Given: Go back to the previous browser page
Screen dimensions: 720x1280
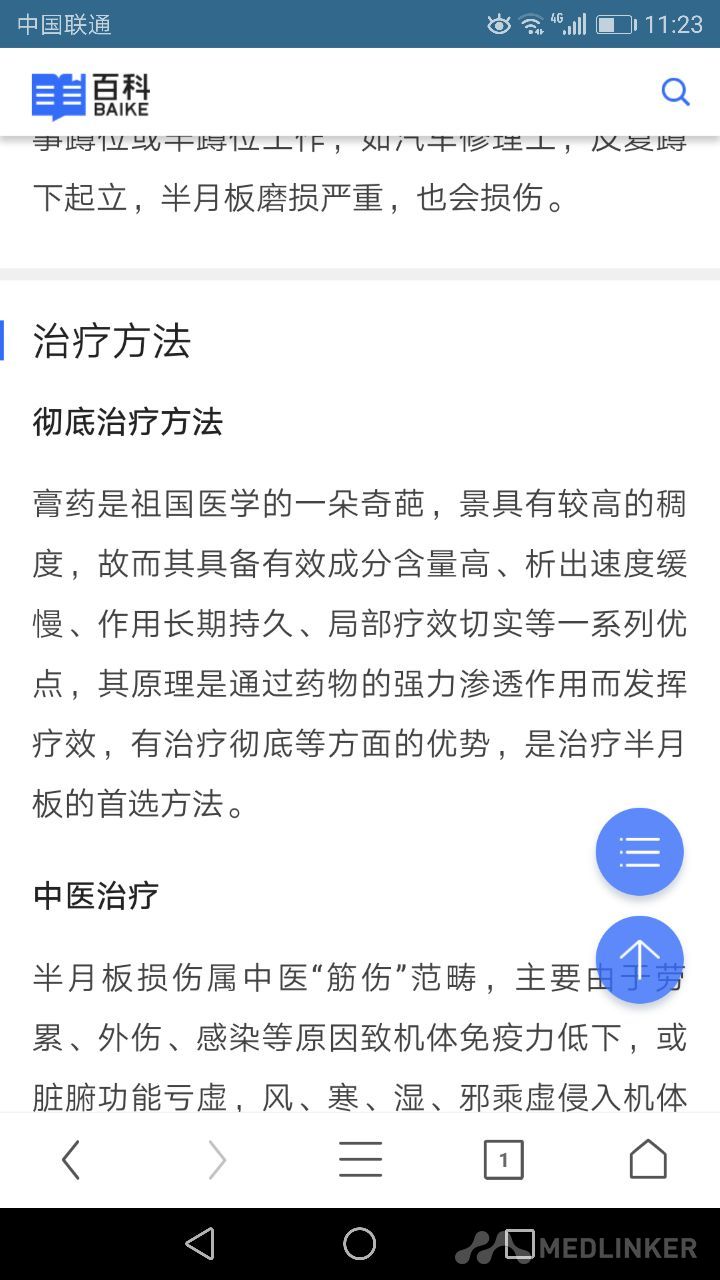Looking at the screenshot, I should pyautogui.click(x=70, y=1160).
